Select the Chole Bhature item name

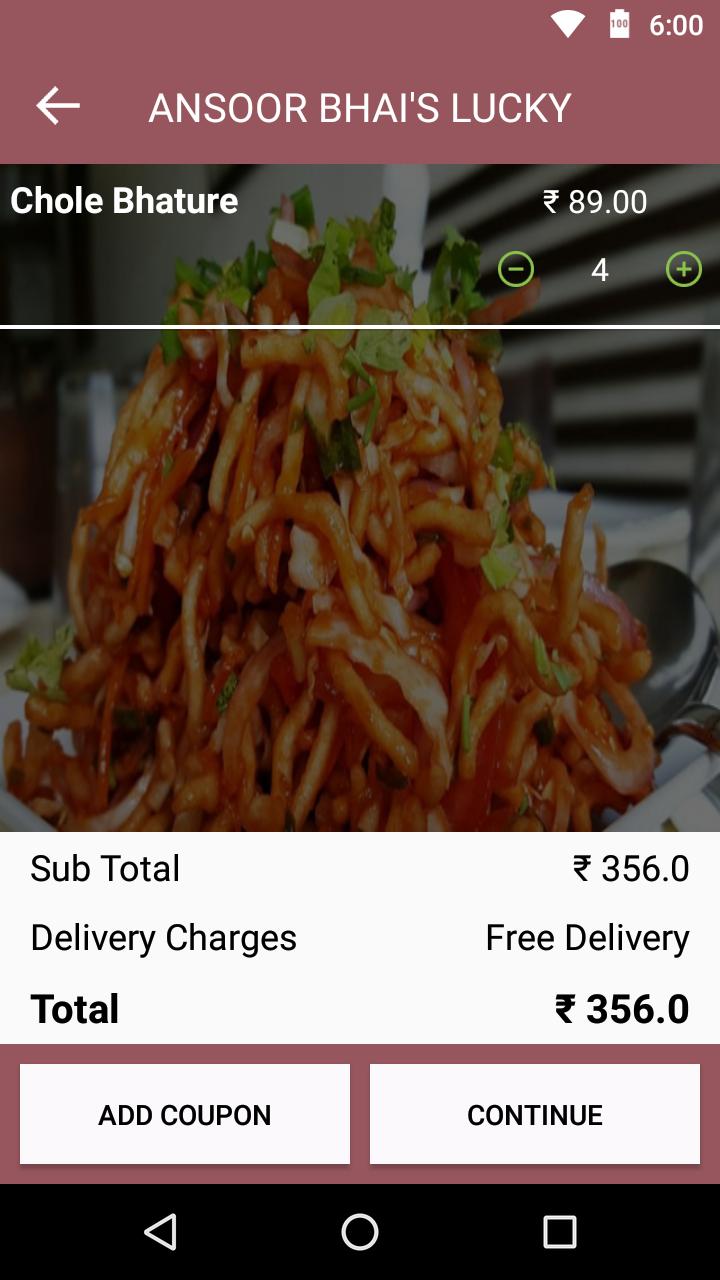coord(123,200)
